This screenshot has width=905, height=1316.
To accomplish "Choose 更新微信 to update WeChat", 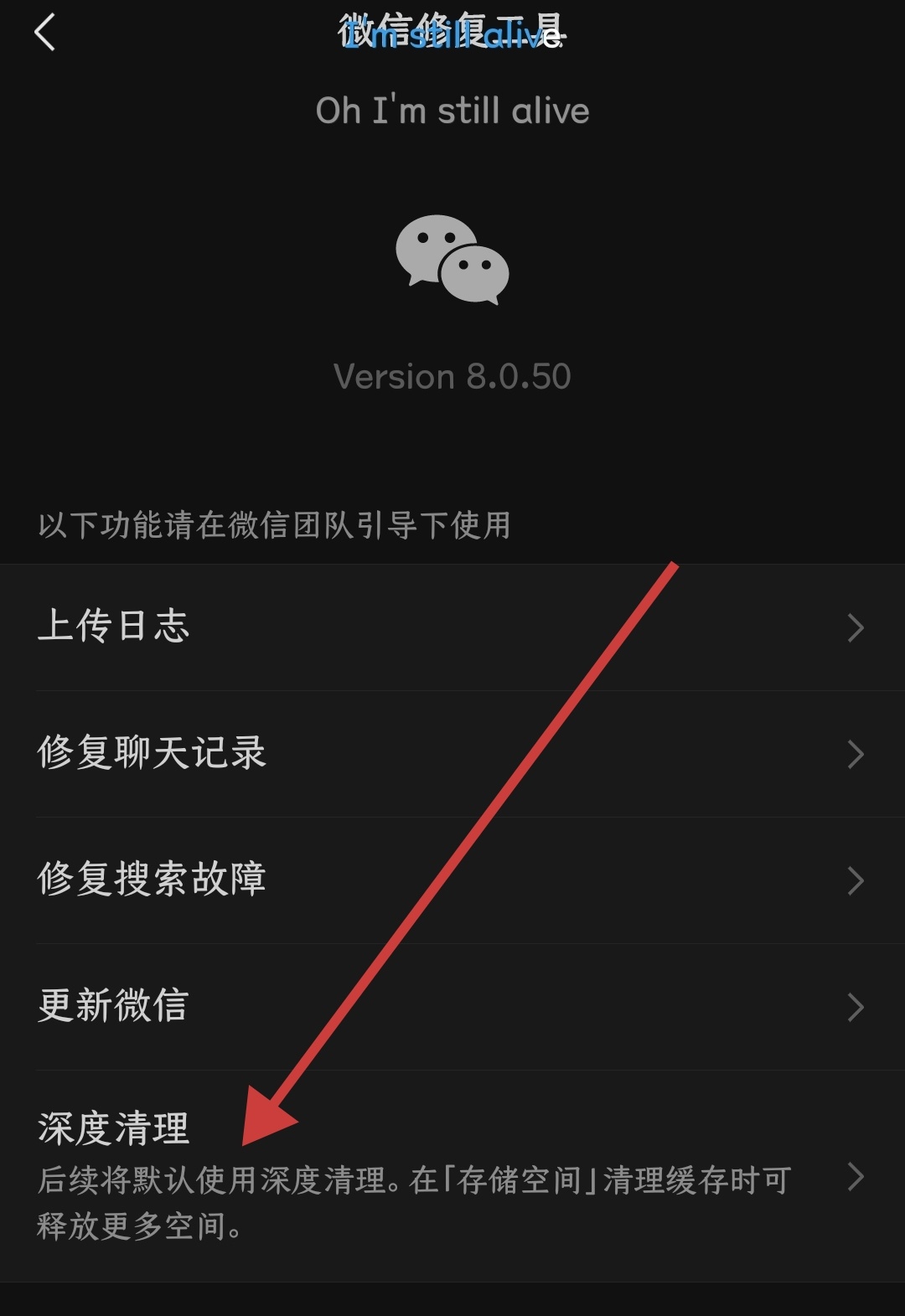I will tap(452, 1007).
